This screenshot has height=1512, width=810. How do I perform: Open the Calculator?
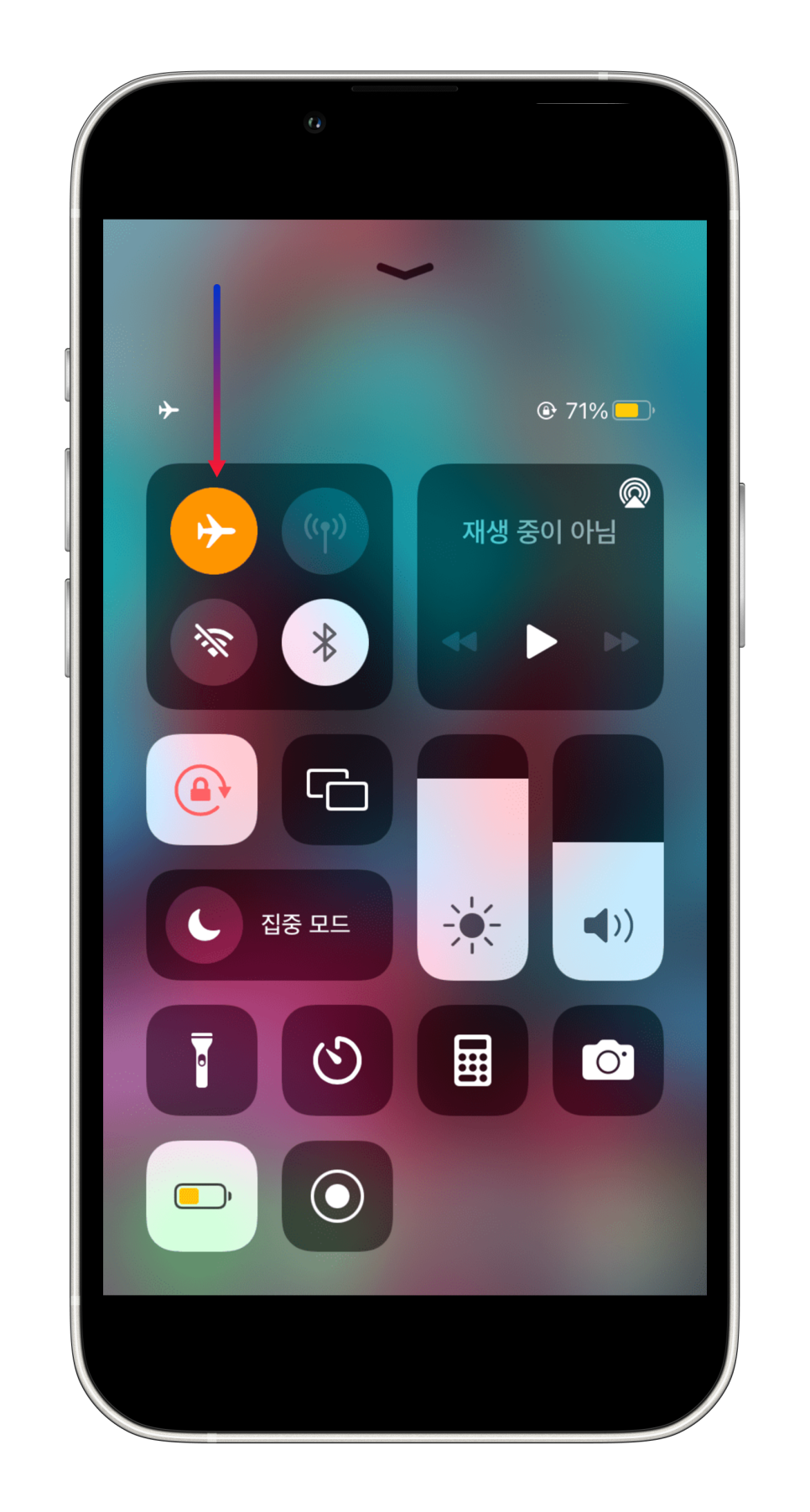pyautogui.click(x=473, y=1060)
